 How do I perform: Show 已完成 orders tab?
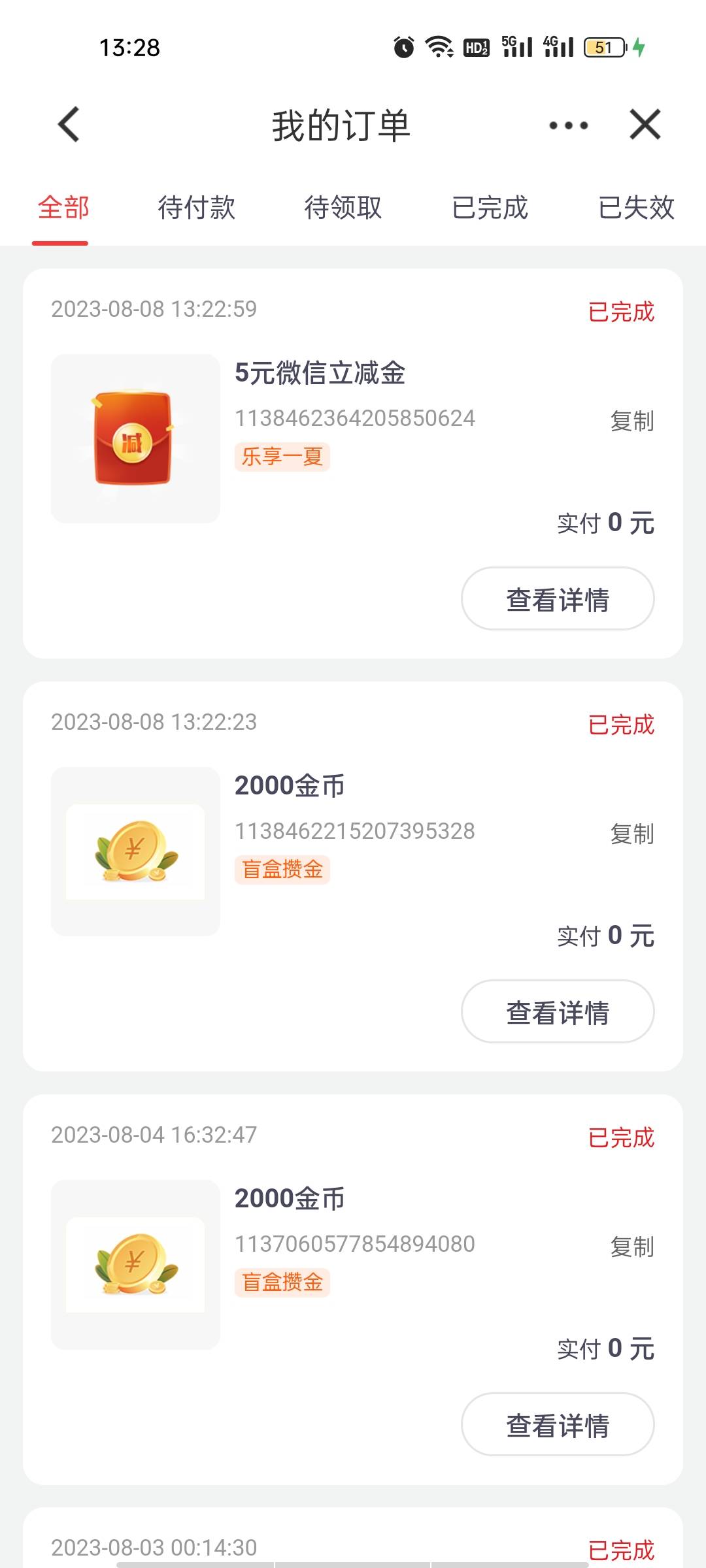point(490,208)
